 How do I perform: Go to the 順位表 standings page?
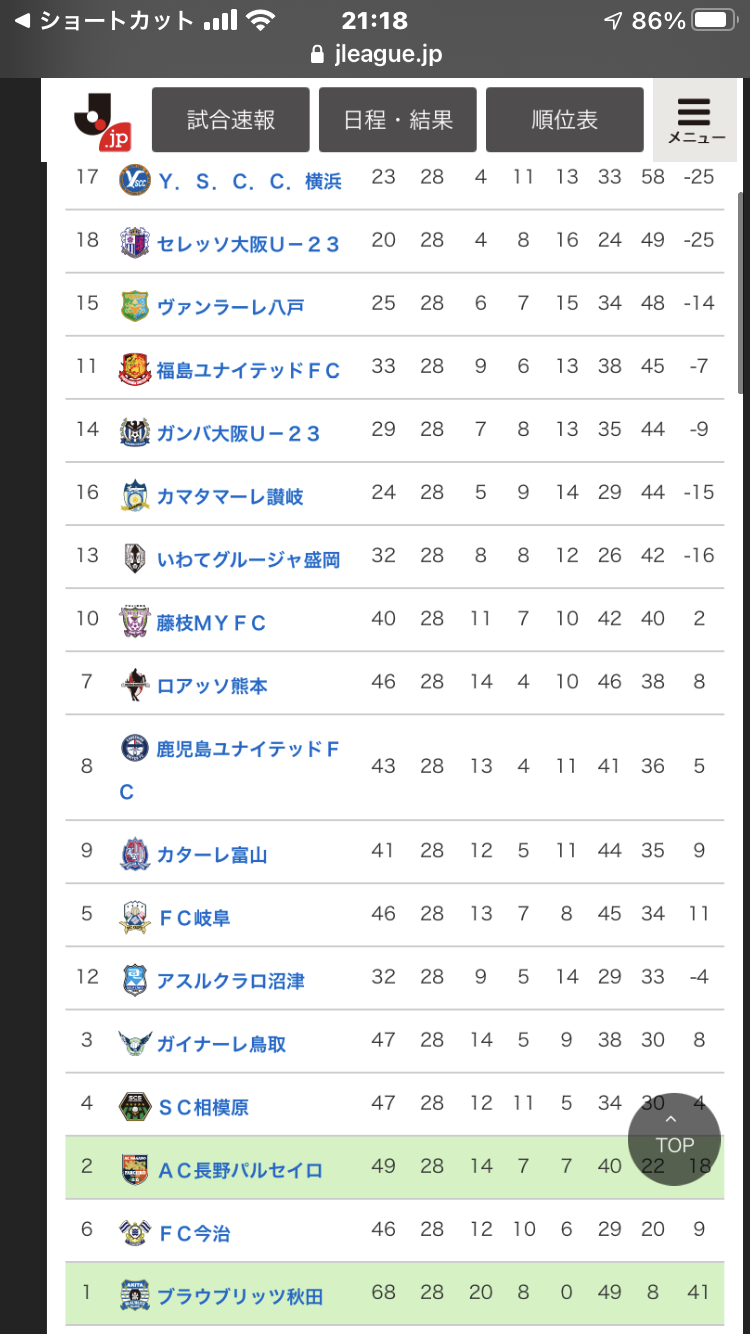click(565, 120)
